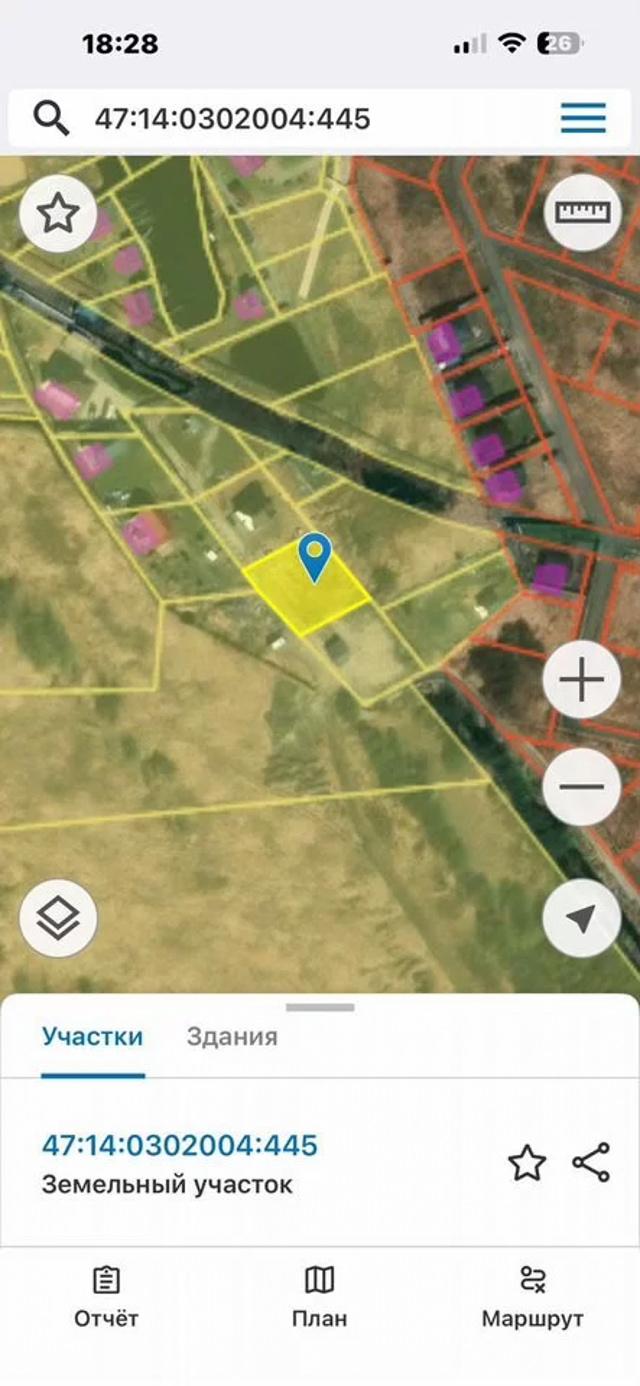This screenshot has height=1386, width=640.
Task: Open the ruler measurement tool
Action: point(582,212)
